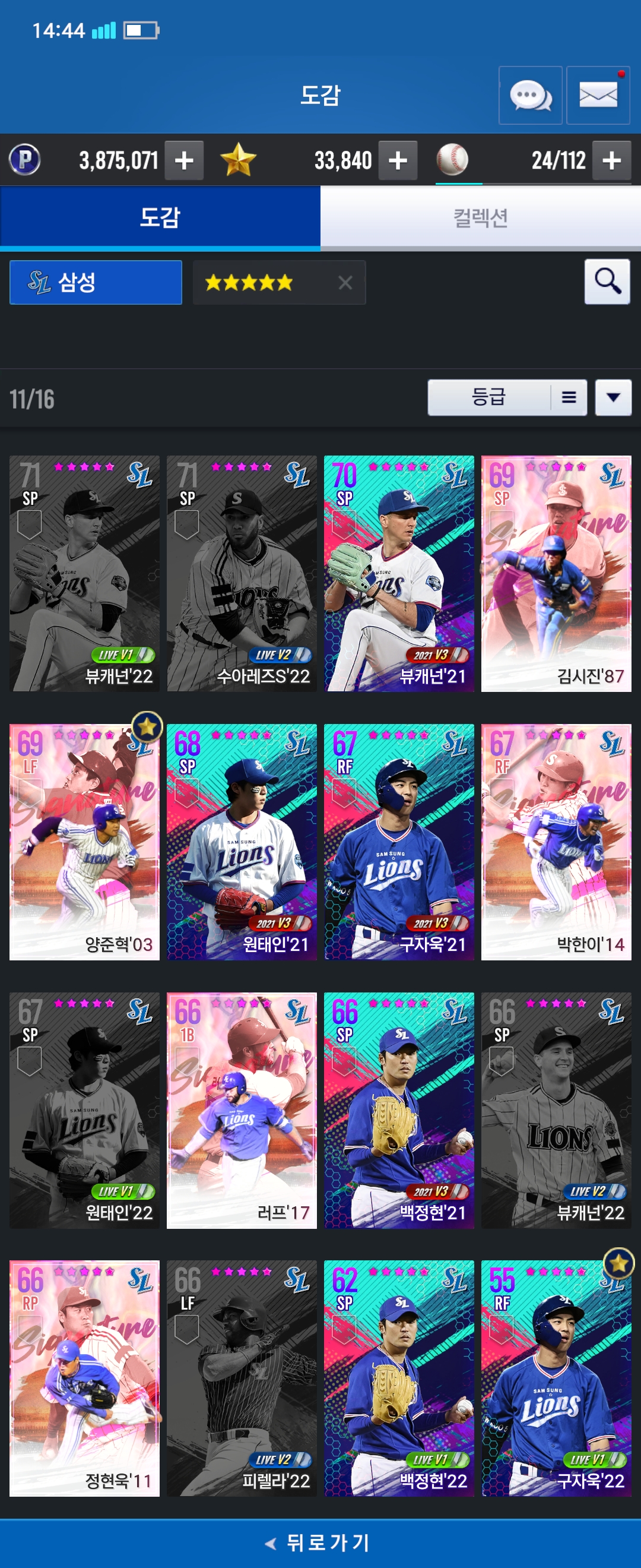The image size is (641, 1568).
Task: Add baseball slots with plus button
Action: [611, 161]
